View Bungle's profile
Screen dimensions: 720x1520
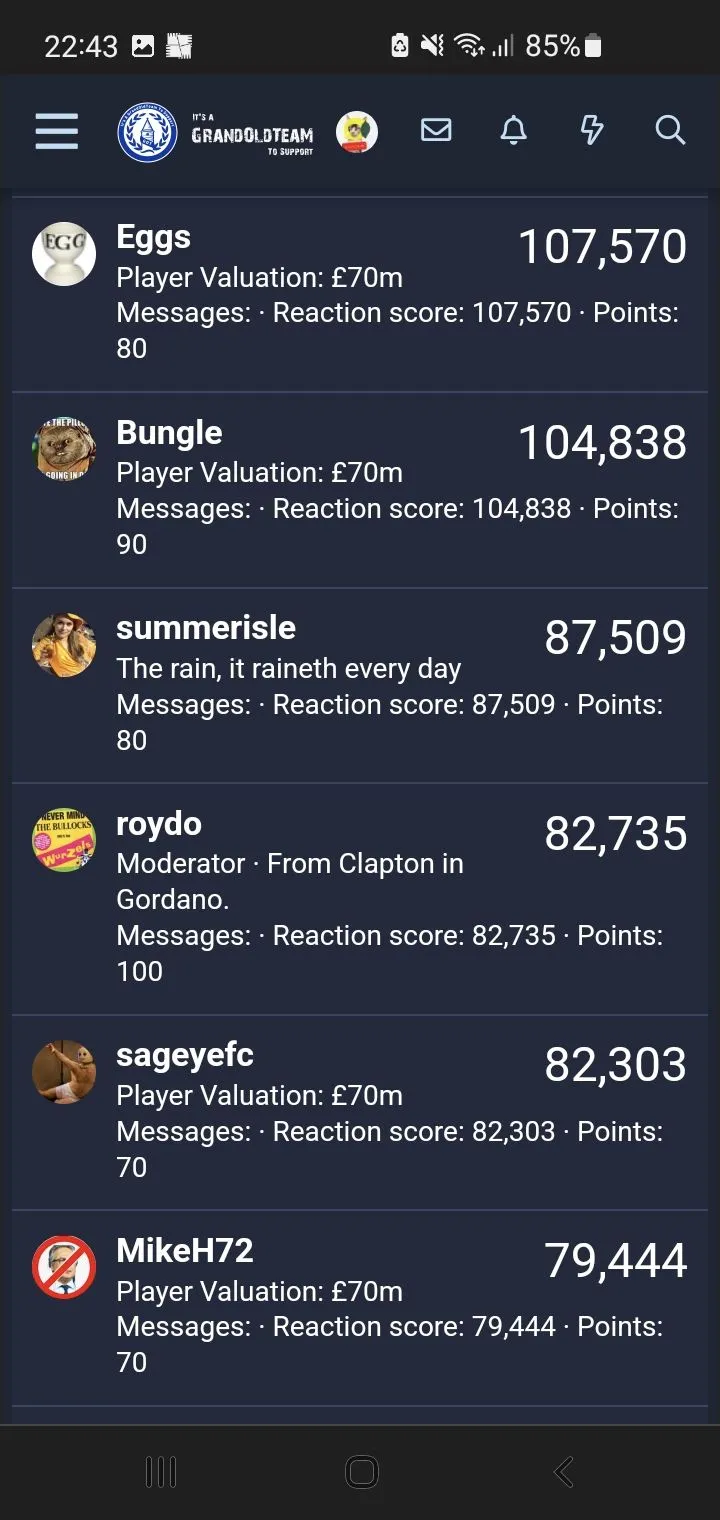click(169, 432)
